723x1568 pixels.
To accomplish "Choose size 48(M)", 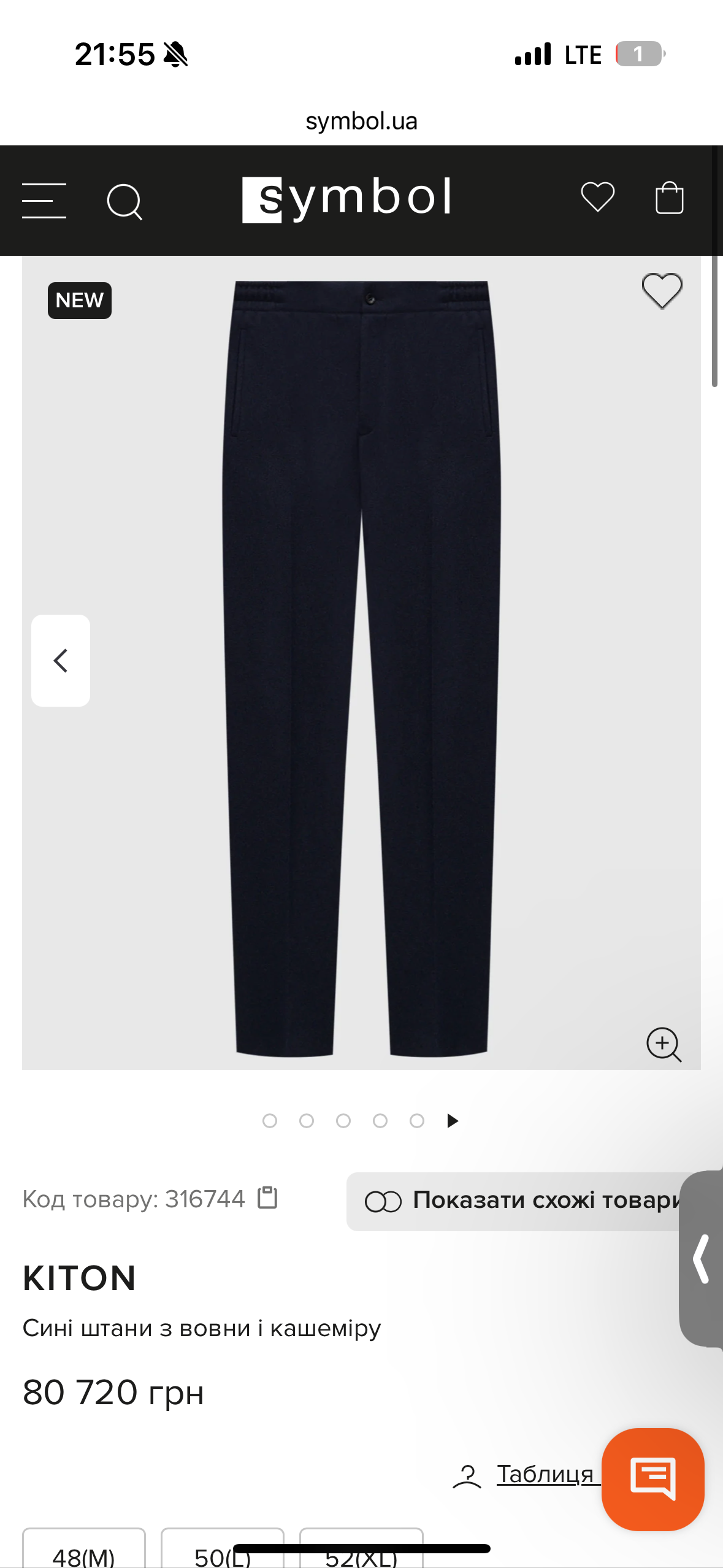I will tap(84, 1552).
